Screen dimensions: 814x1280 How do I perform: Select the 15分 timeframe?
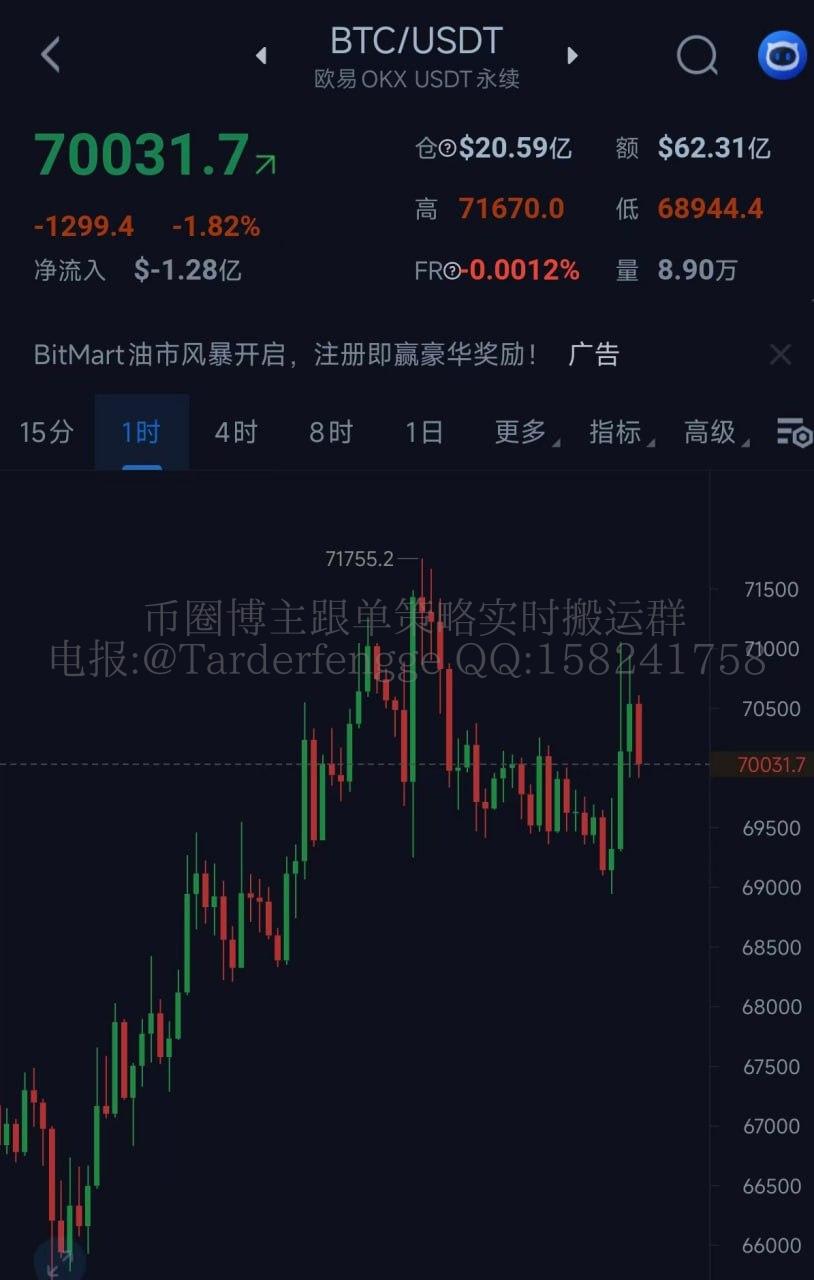point(47,432)
